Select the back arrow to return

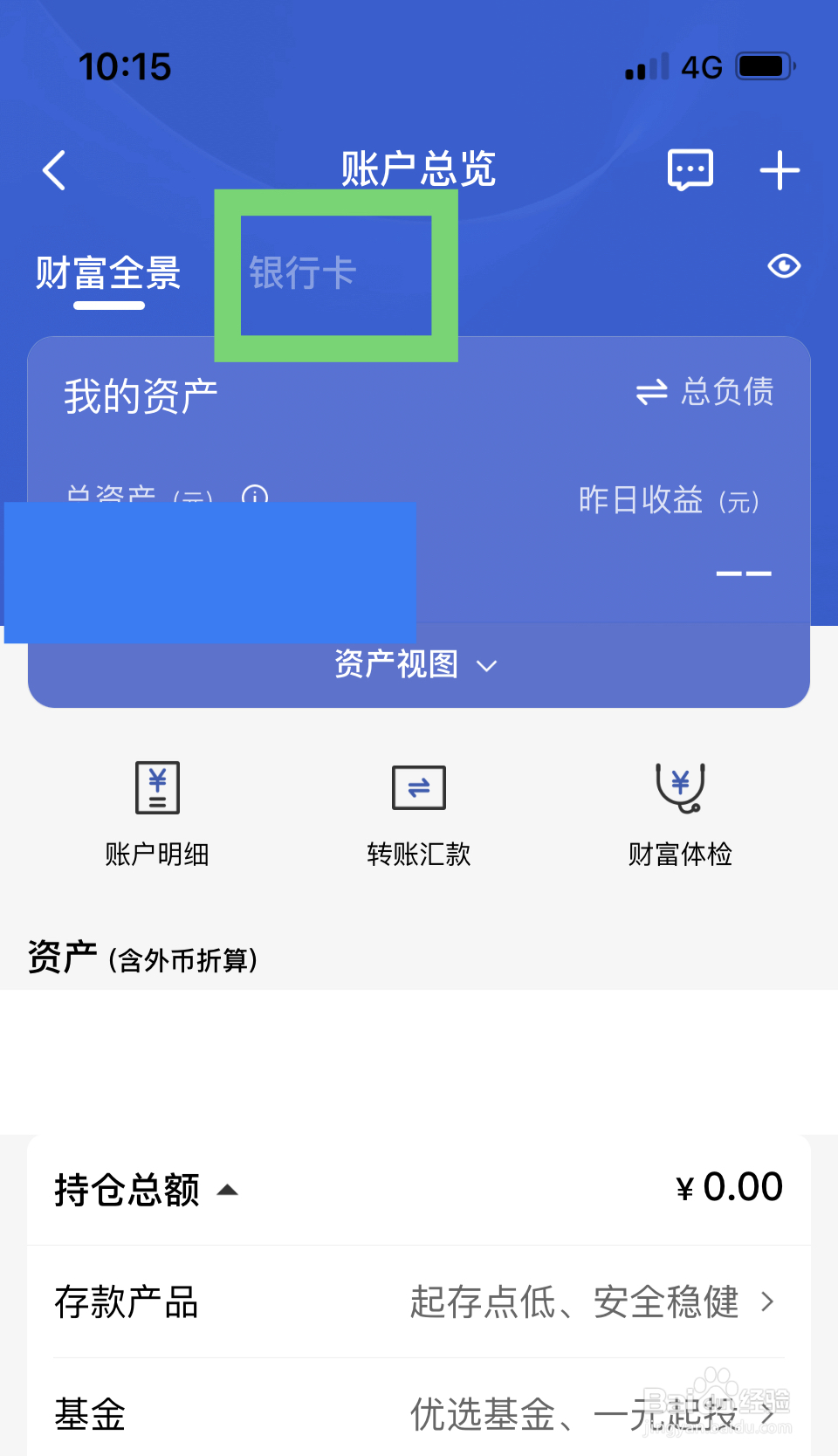tap(54, 171)
